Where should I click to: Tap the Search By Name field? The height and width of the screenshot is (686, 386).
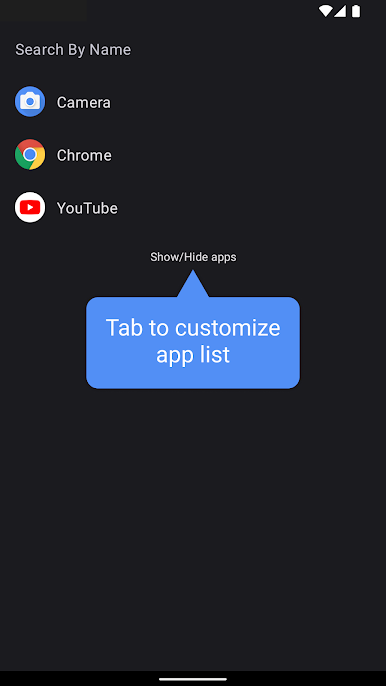tap(193, 50)
